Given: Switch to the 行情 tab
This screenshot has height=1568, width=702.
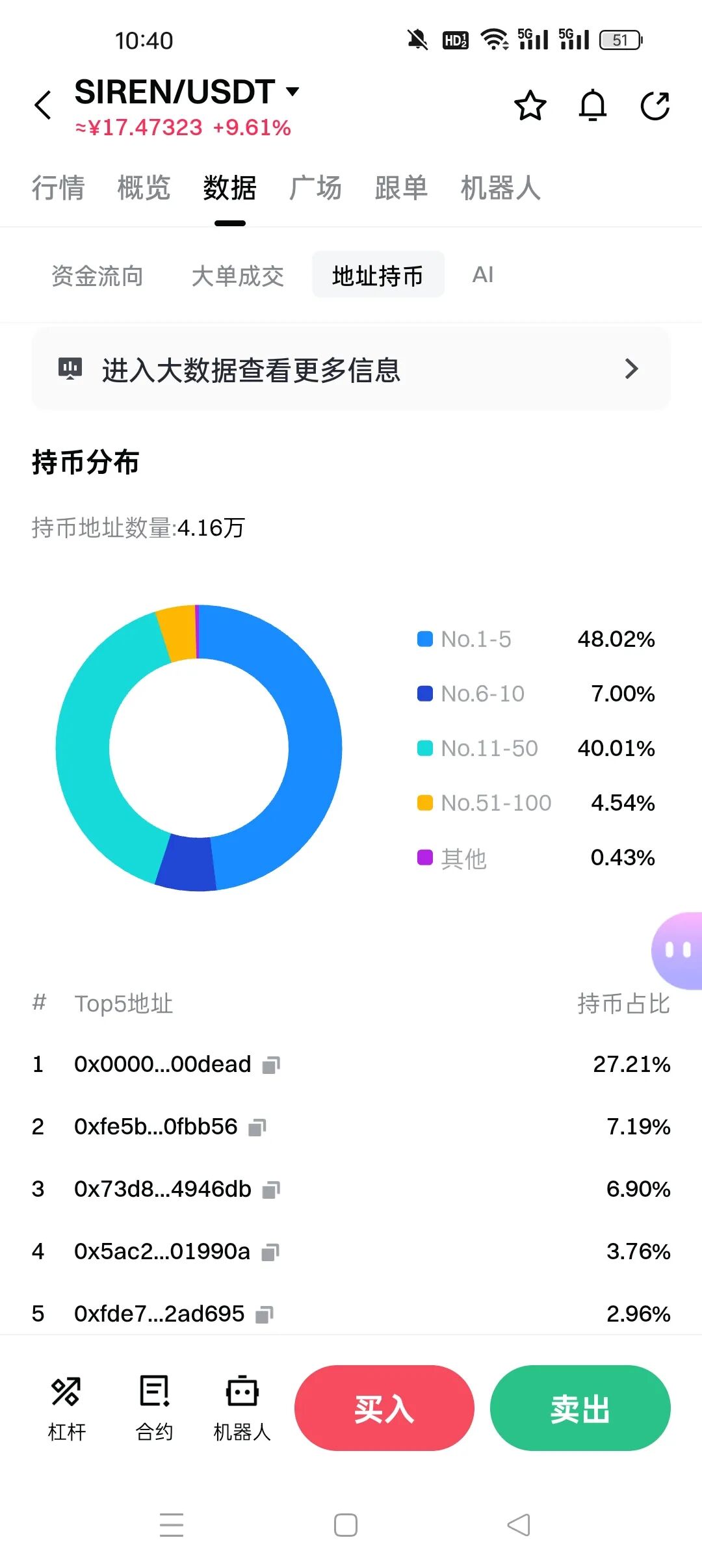Looking at the screenshot, I should coord(58,189).
